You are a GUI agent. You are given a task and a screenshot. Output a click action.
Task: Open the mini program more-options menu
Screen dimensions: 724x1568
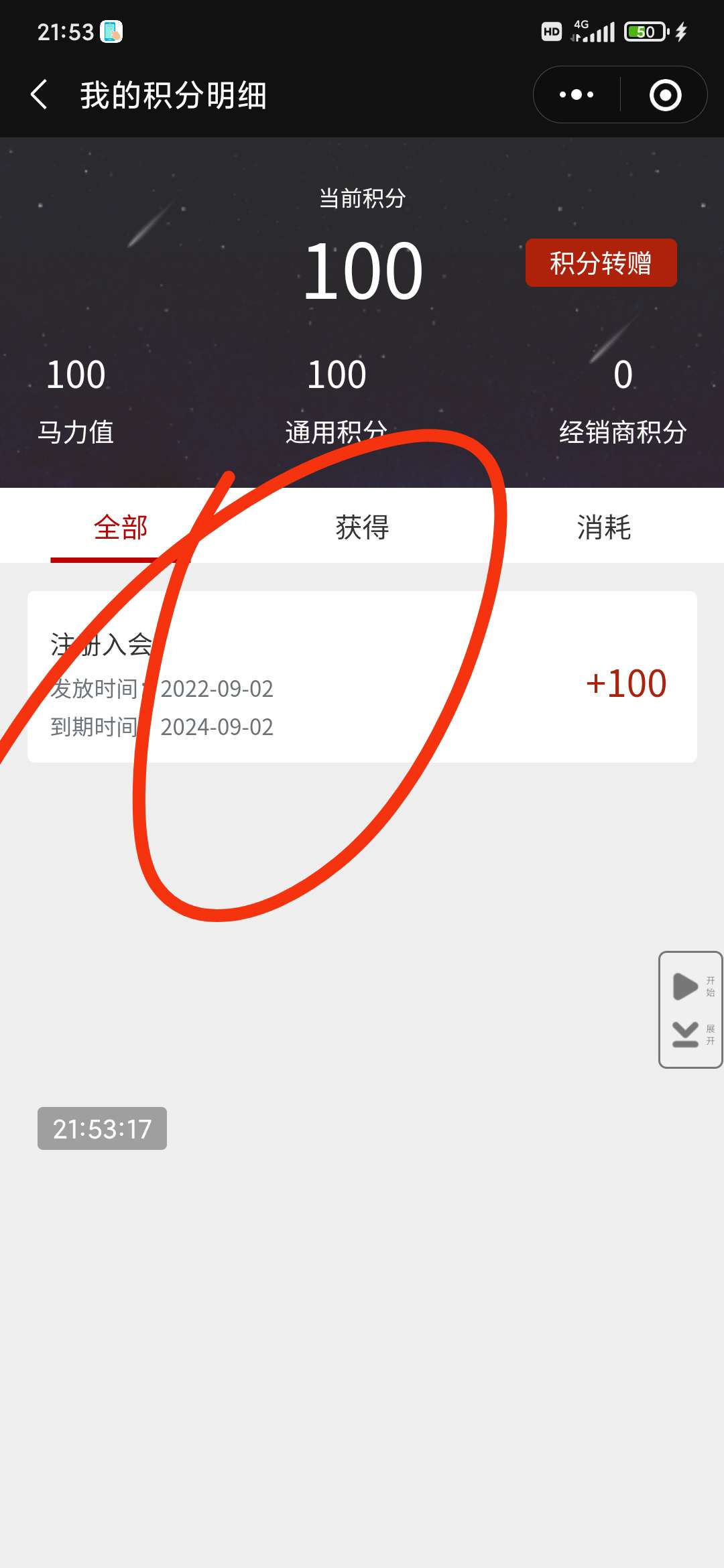tap(577, 94)
